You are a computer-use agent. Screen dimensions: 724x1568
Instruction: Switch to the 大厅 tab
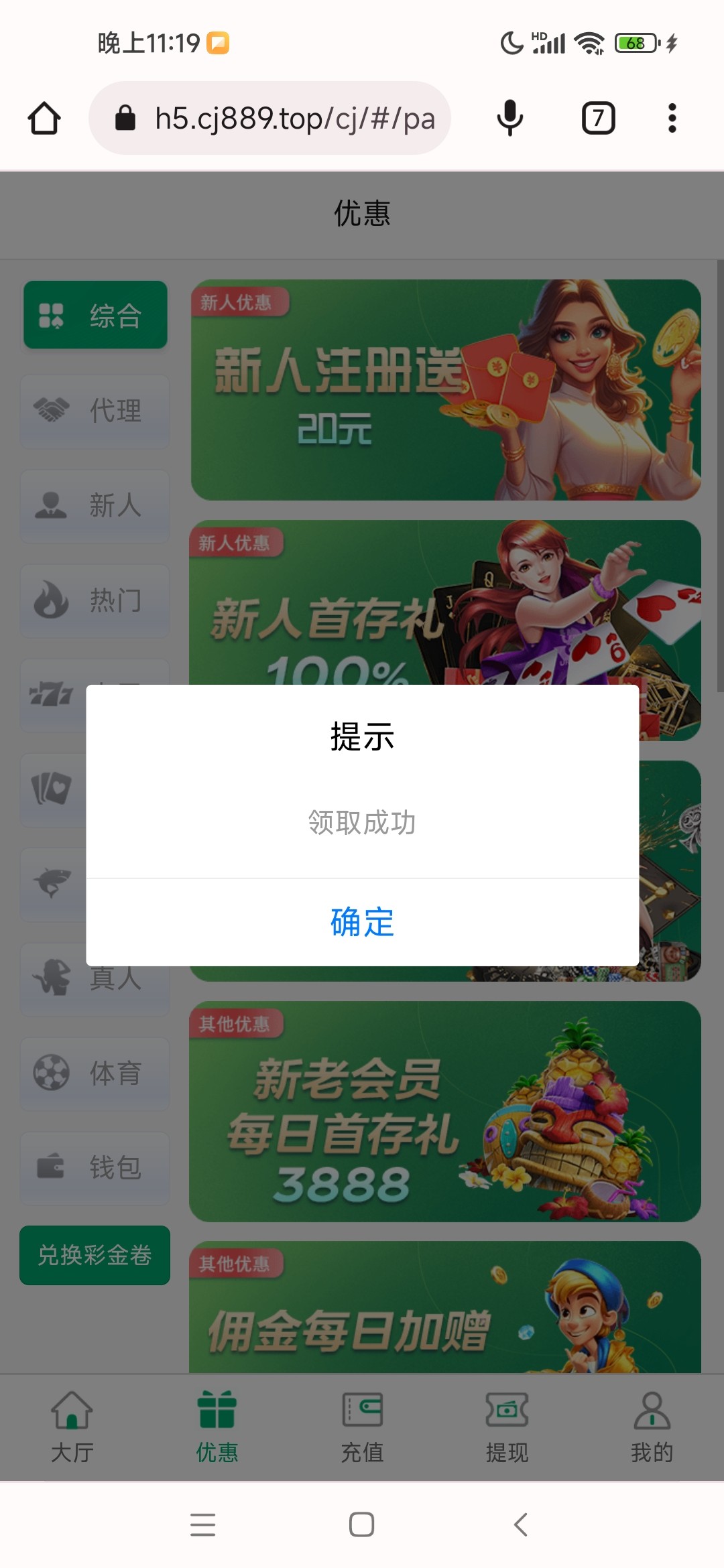72,1426
